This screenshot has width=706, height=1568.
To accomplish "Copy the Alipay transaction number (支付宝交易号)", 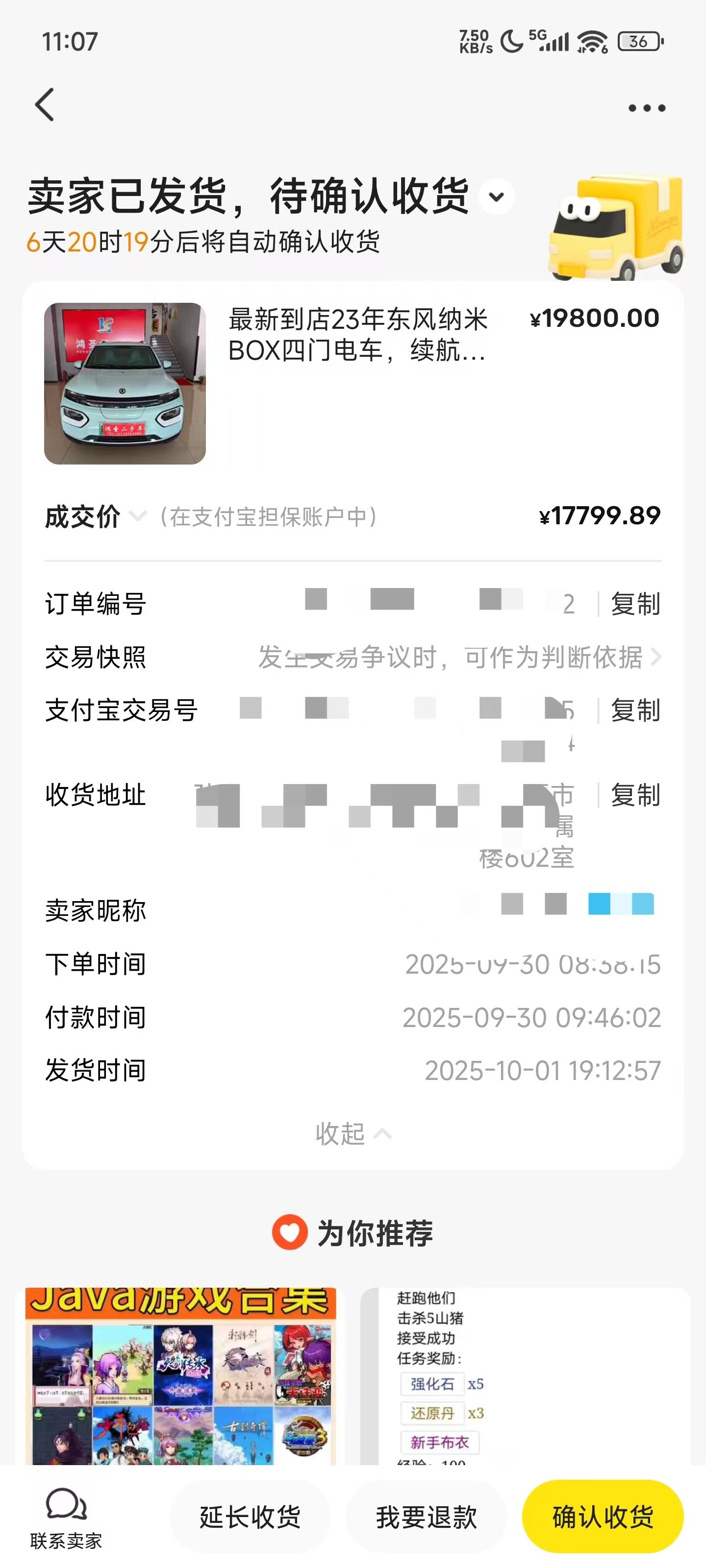I will (635, 710).
